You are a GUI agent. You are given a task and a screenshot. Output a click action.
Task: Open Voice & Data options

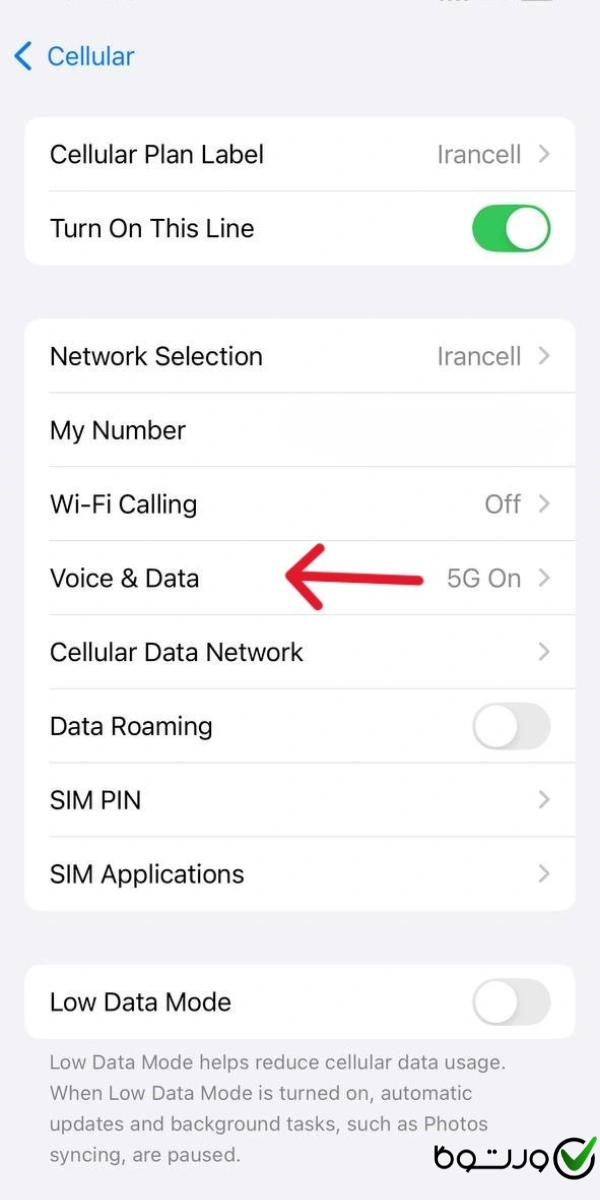tap(300, 578)
